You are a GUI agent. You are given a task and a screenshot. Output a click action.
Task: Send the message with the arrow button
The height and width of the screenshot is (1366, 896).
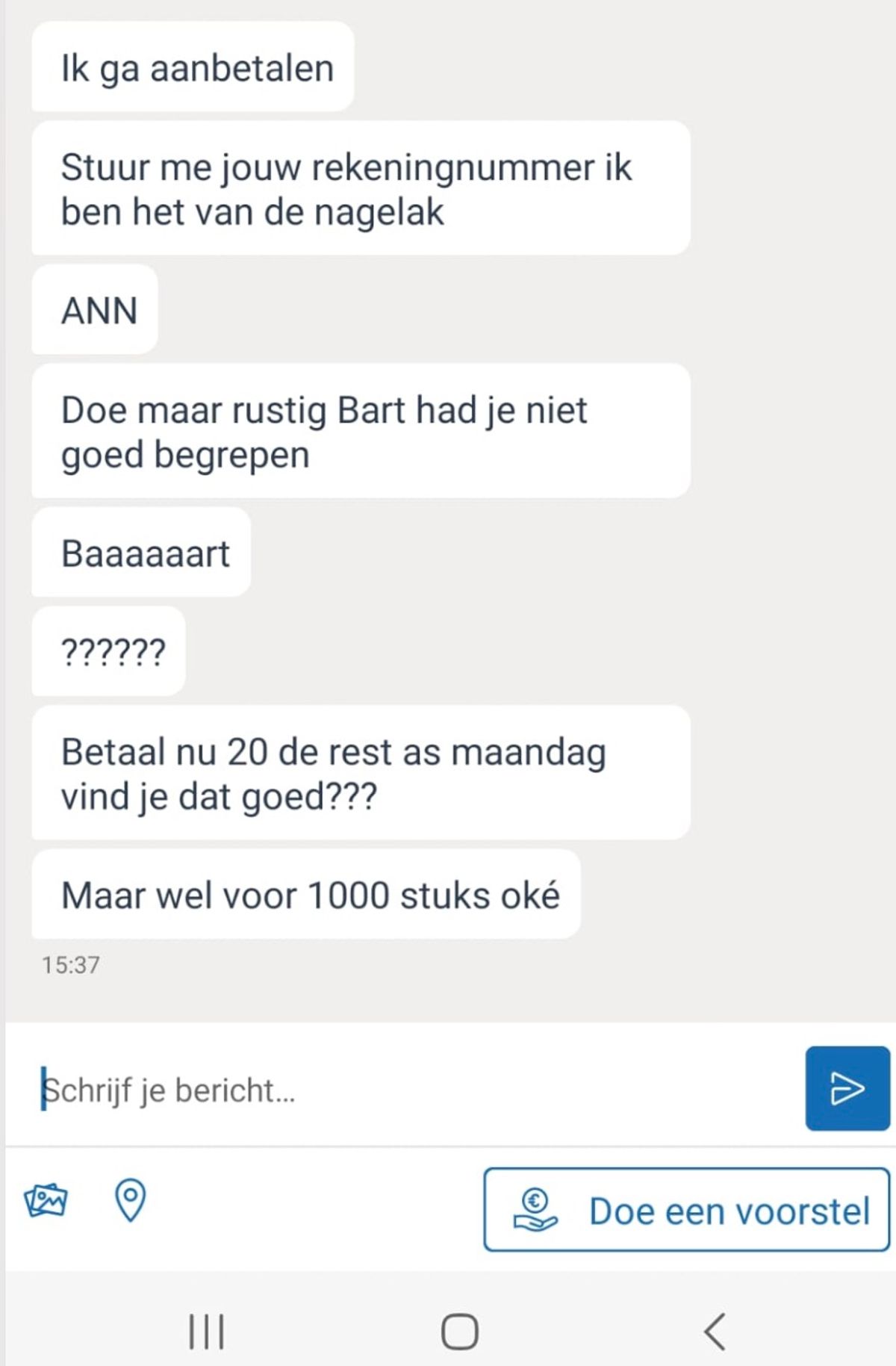[847, 1088]
